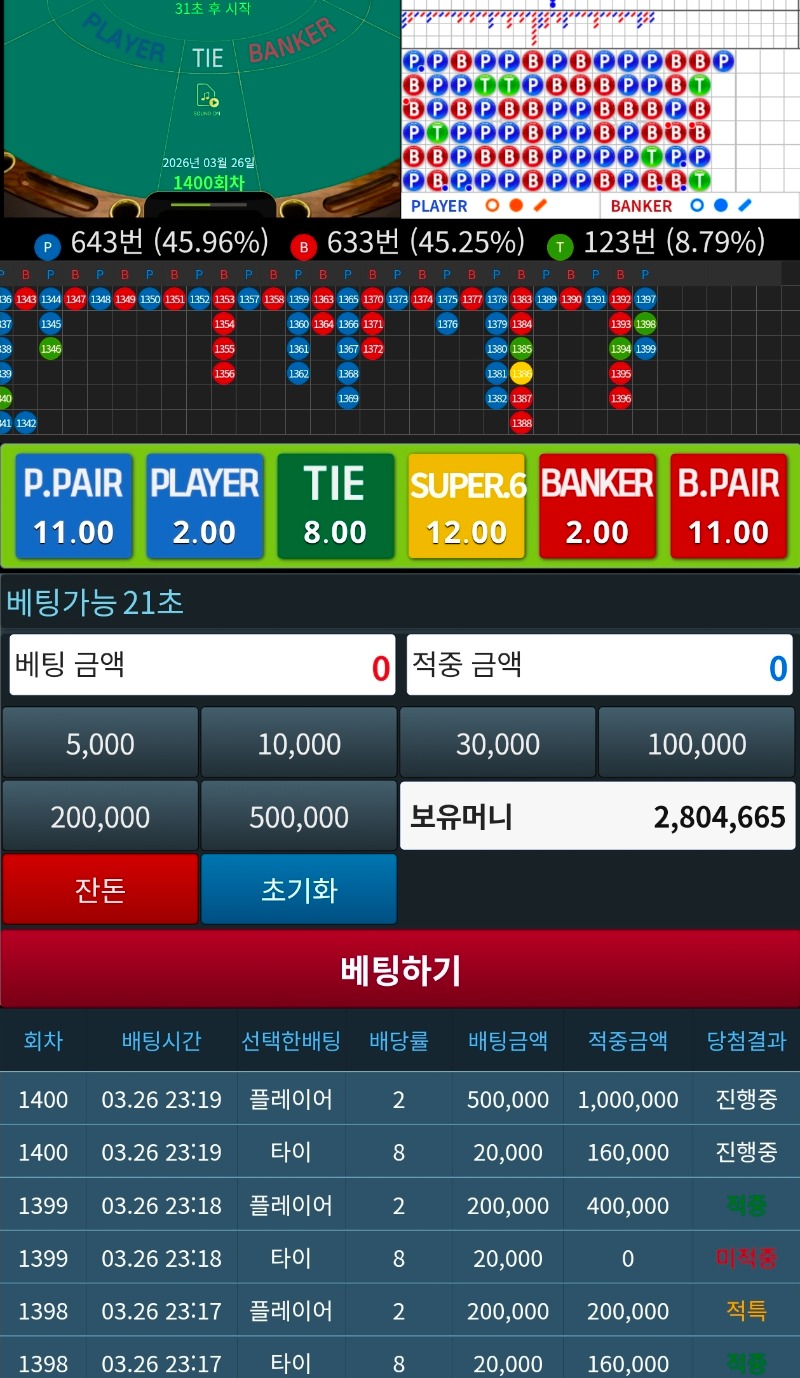Screen dimensions: 800x1378
Task: Place the bet with 베팅하기
Action: point(400,968)
